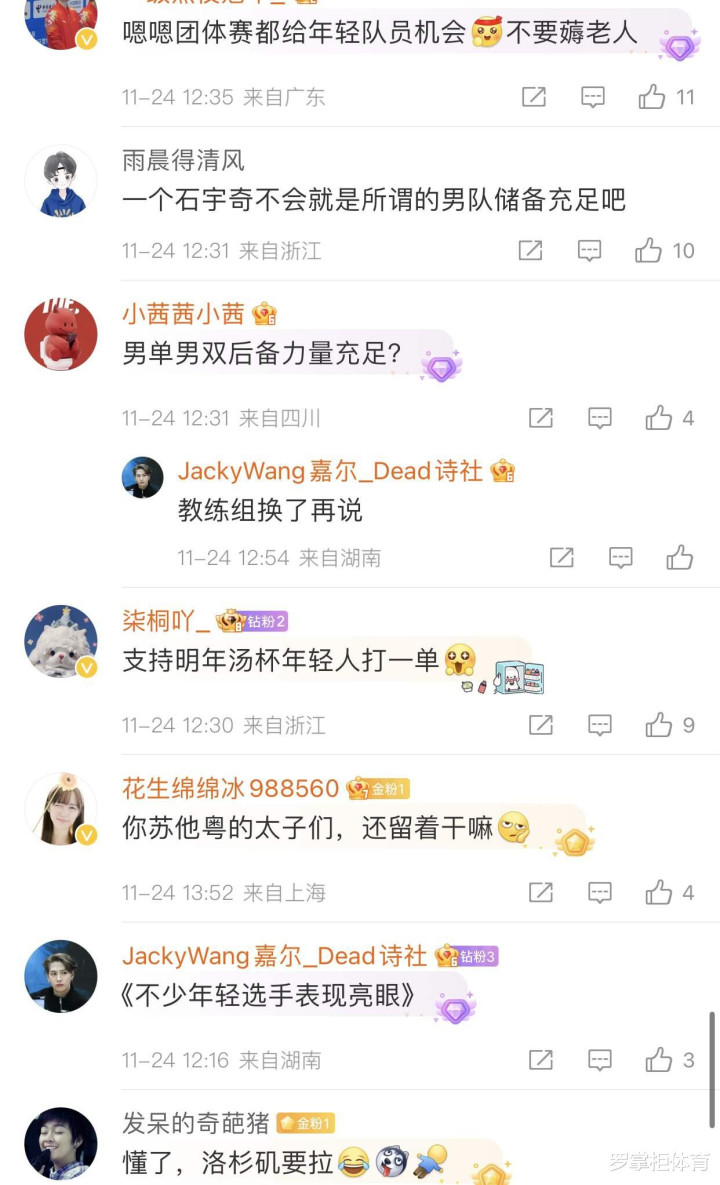Open 发呆的奇葩猪's avatar
This screenshot has width=720, height=1185.
click(x=61, y=1143)
